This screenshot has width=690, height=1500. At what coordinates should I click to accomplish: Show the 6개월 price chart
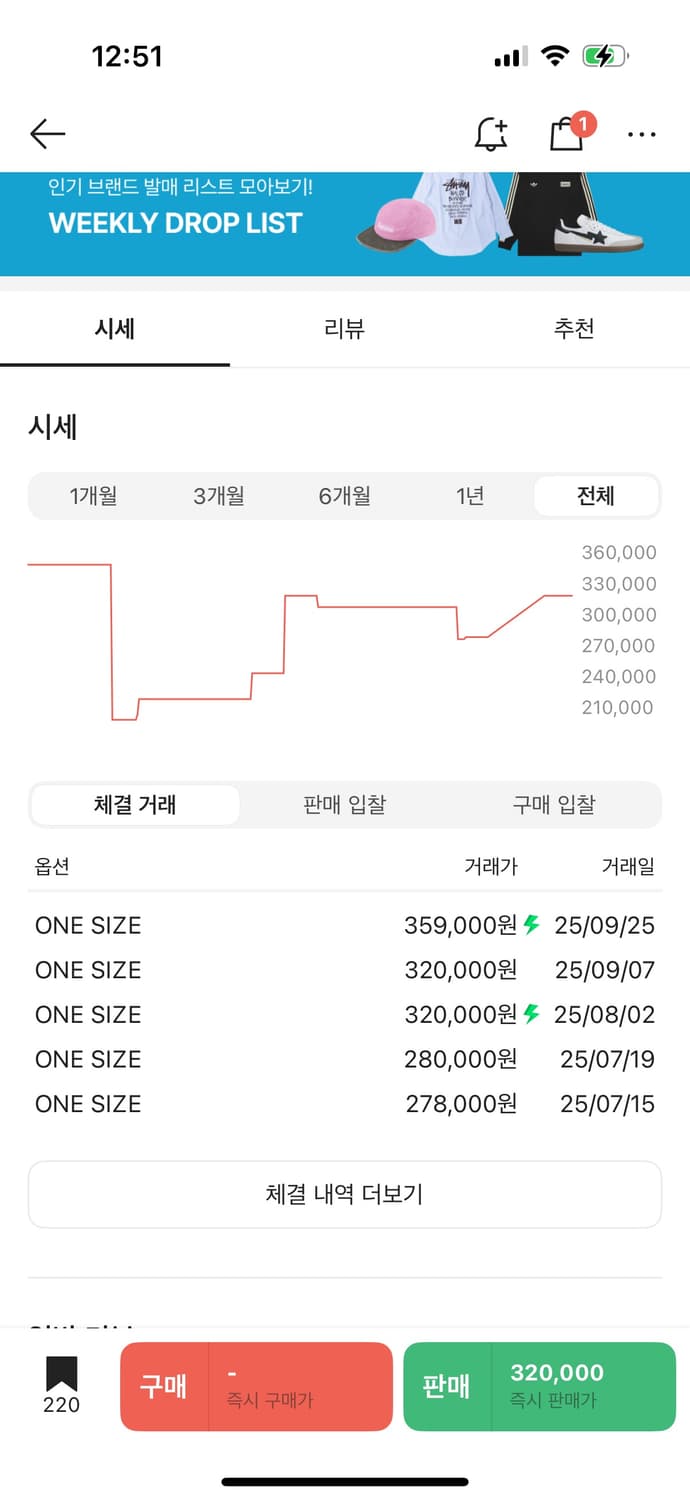coord(345,496)
